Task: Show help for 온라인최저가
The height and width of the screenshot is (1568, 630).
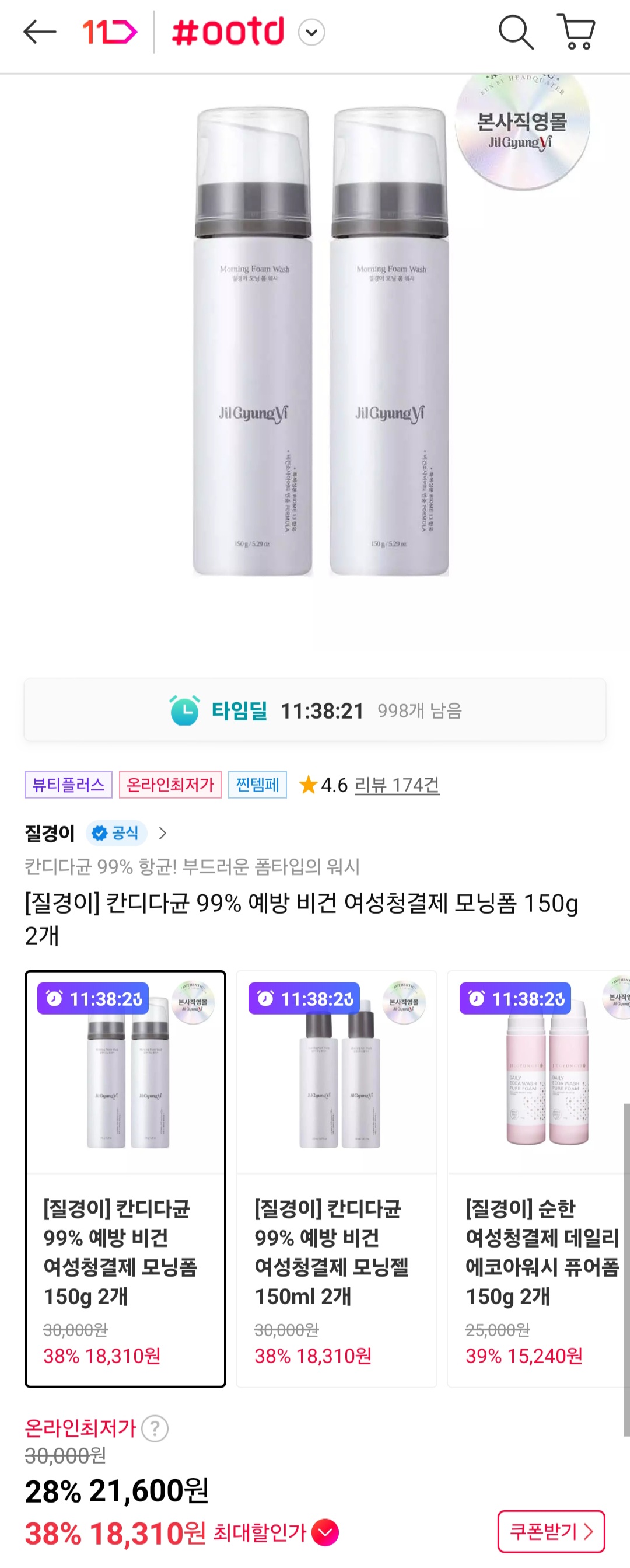Action: [x=155, y=1428]
